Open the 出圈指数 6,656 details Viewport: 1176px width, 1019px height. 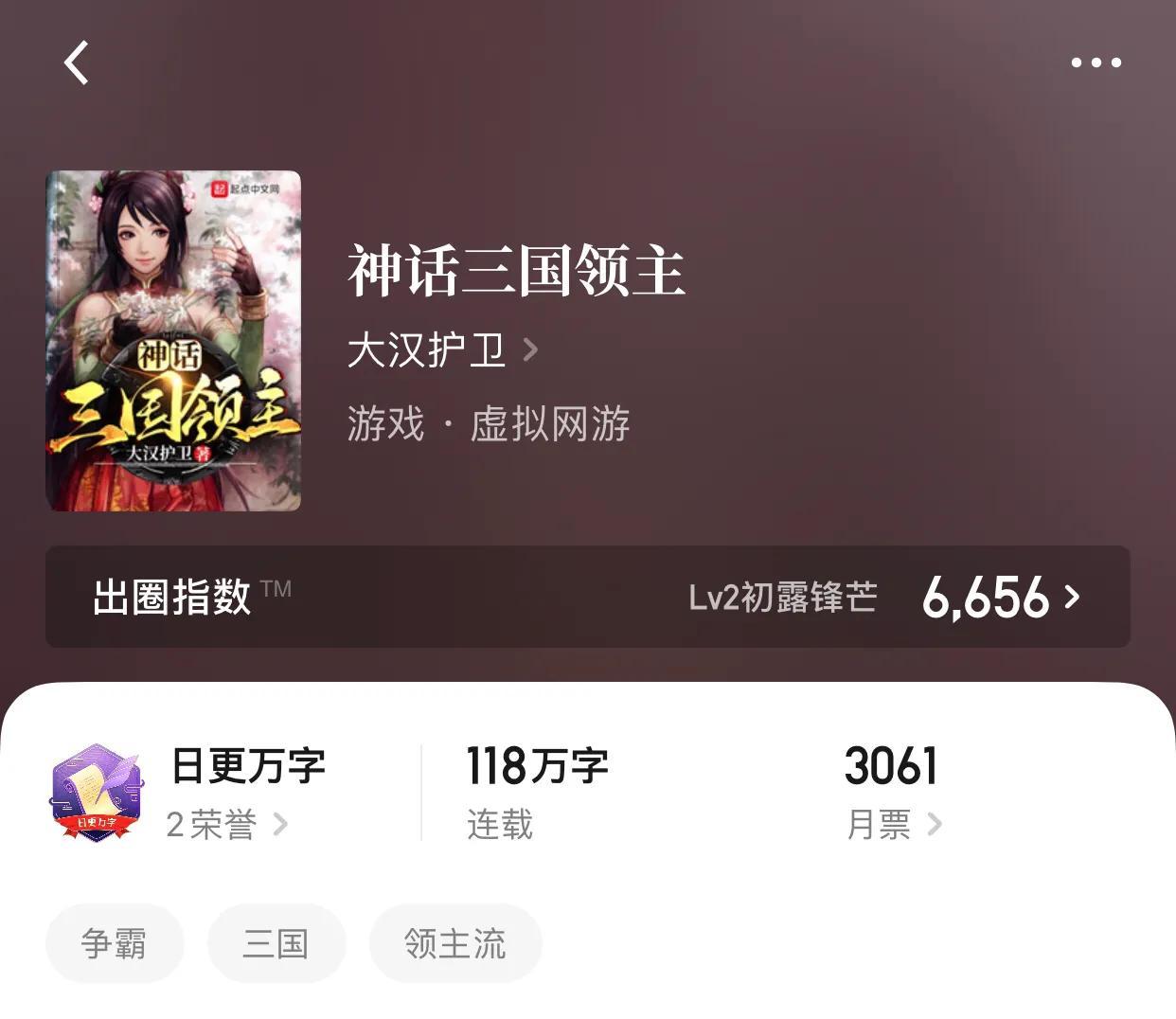coord(1000,598)
